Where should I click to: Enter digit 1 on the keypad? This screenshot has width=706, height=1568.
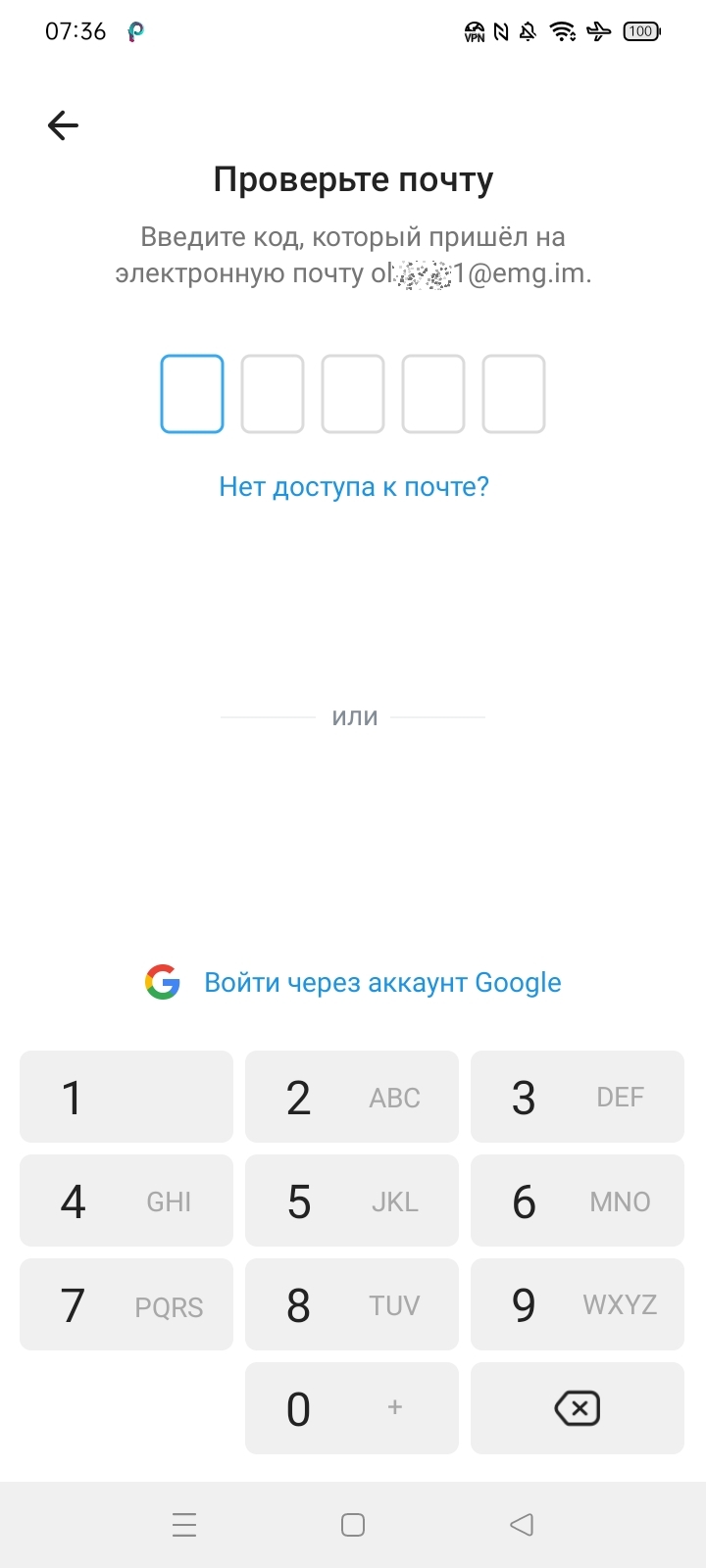coord(126,1097)
